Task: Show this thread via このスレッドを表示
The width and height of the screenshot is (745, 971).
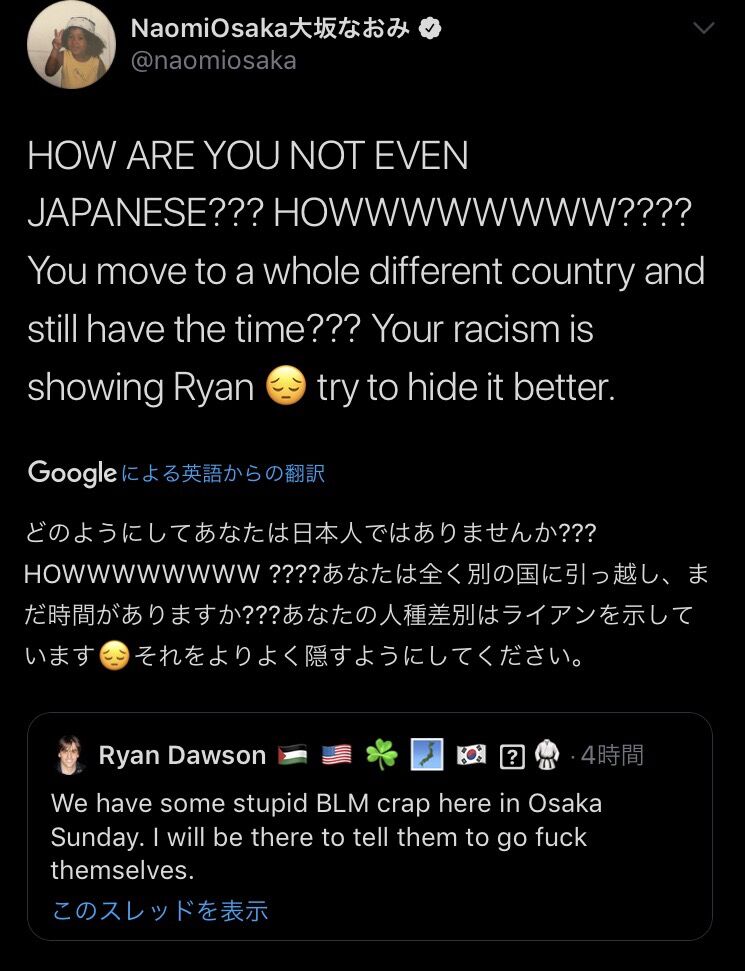Action: coord(160,910)
